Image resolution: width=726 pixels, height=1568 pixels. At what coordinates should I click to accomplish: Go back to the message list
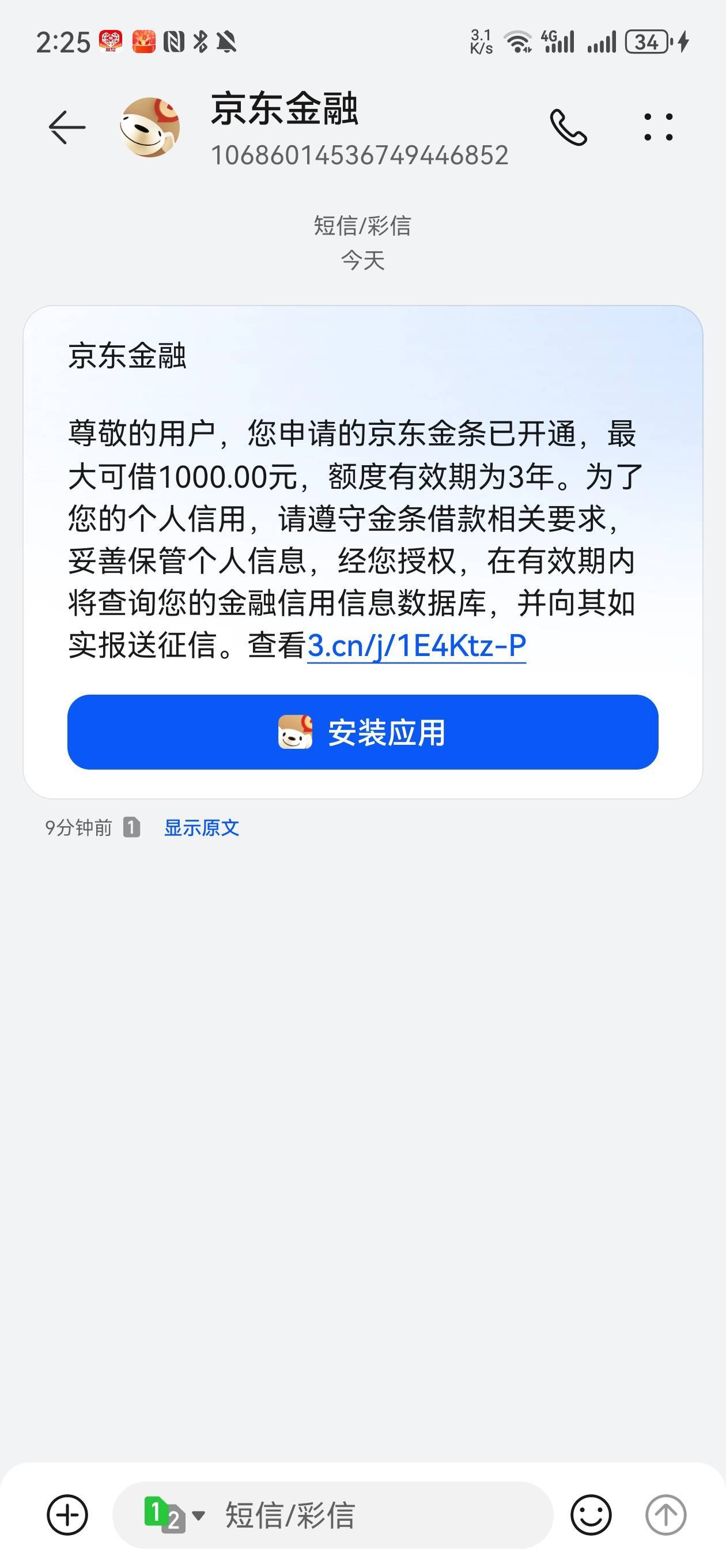[x=66, y=127]
